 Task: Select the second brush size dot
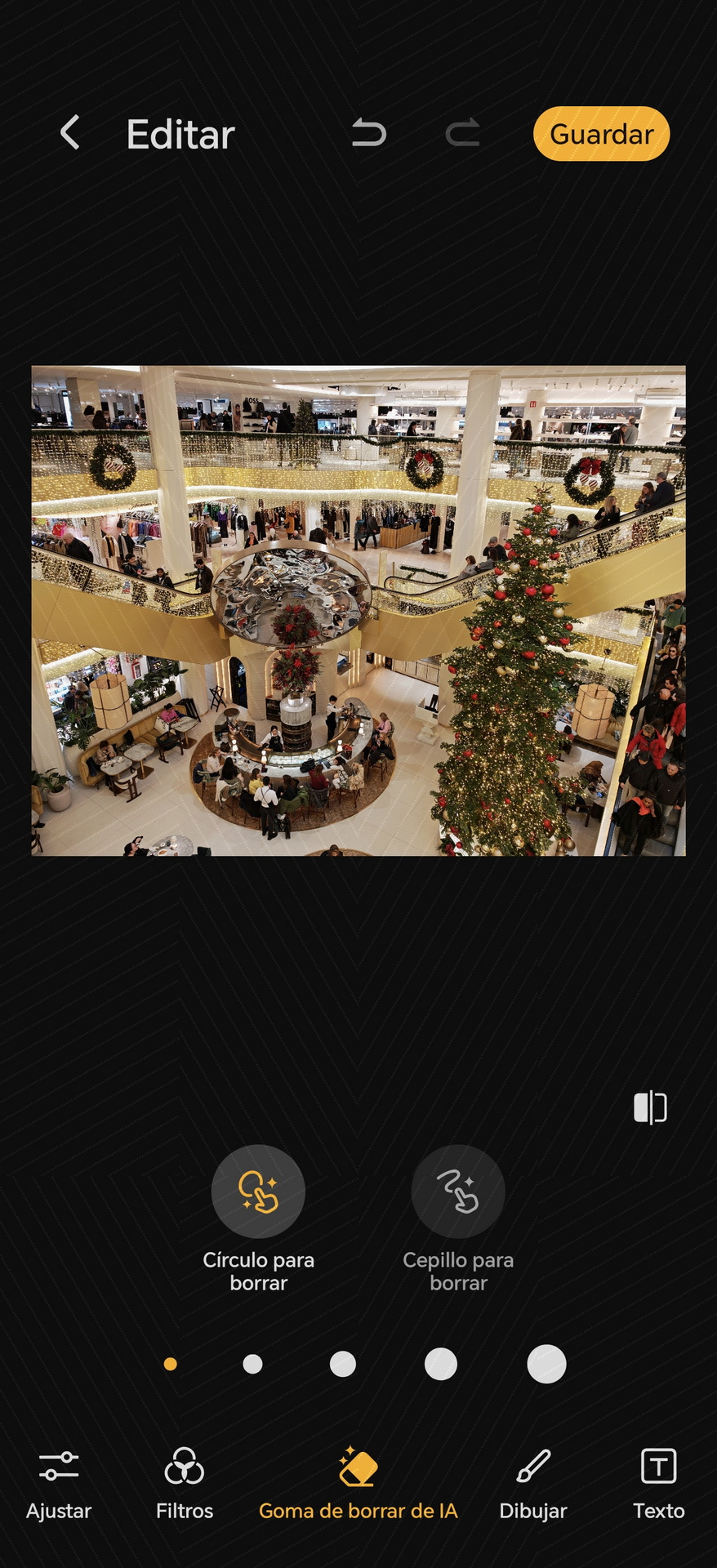252,1364
